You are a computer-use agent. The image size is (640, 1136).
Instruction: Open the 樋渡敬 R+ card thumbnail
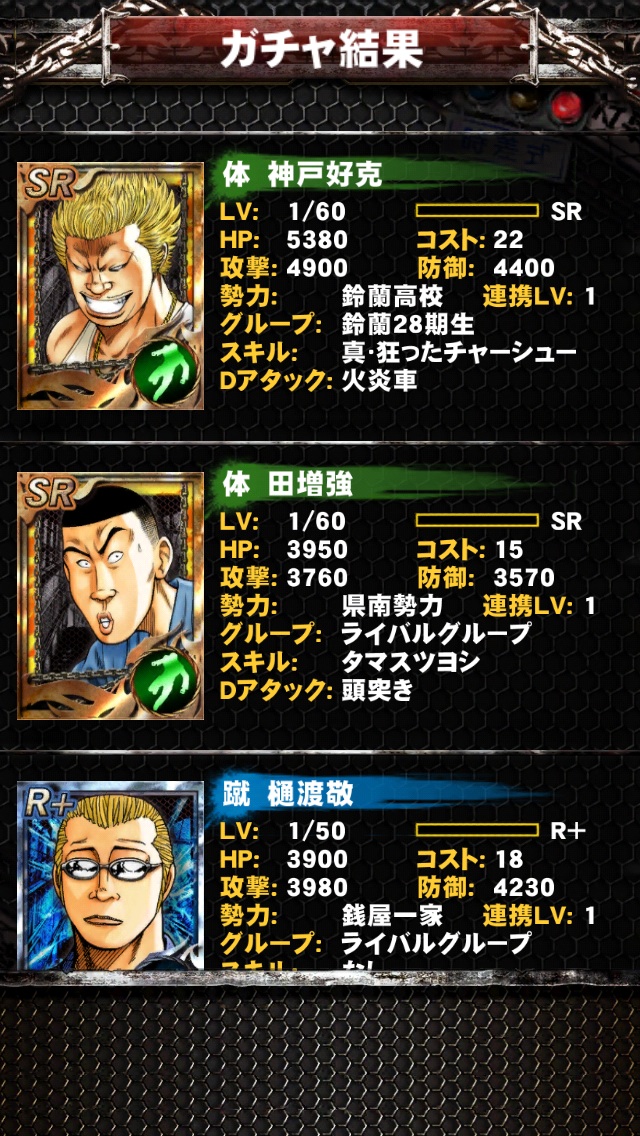110,875
